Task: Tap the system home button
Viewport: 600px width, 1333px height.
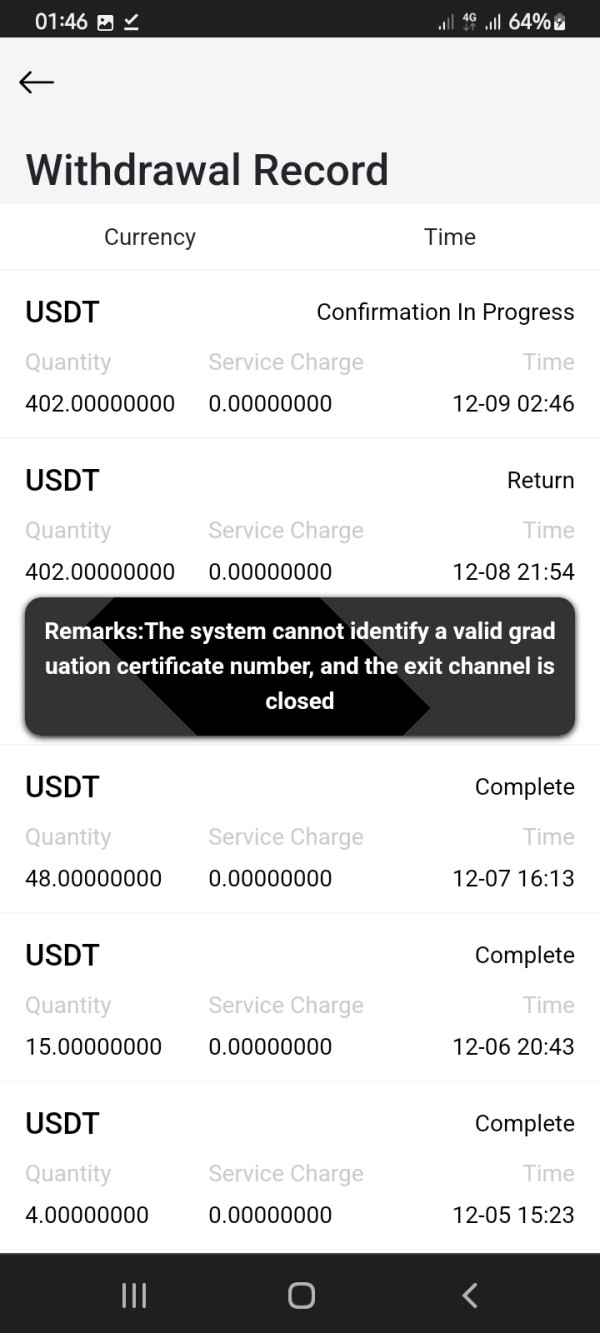Action: 301,1295
